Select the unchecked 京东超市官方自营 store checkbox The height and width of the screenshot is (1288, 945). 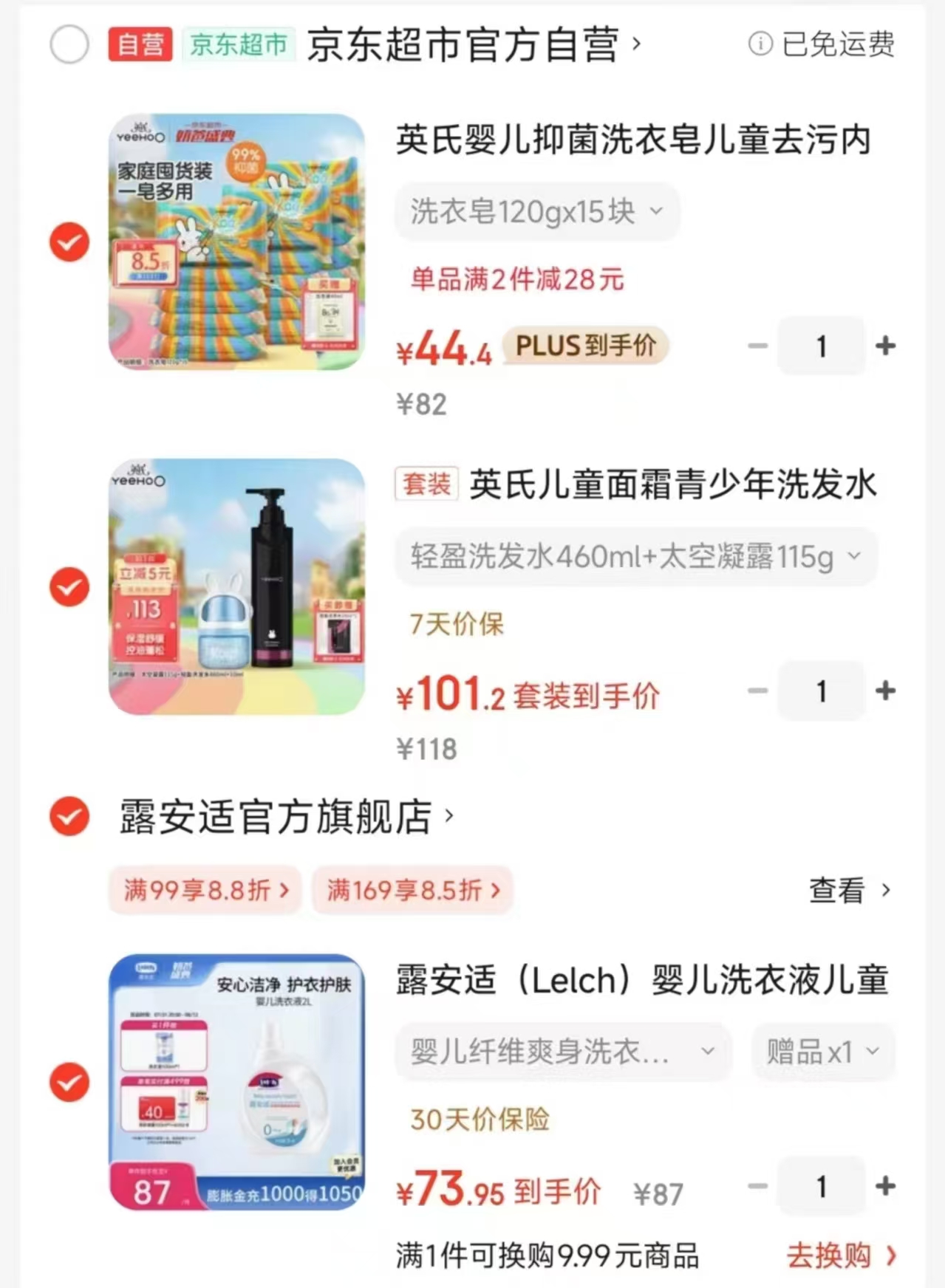pyautogui.click(x=69, y=44)
